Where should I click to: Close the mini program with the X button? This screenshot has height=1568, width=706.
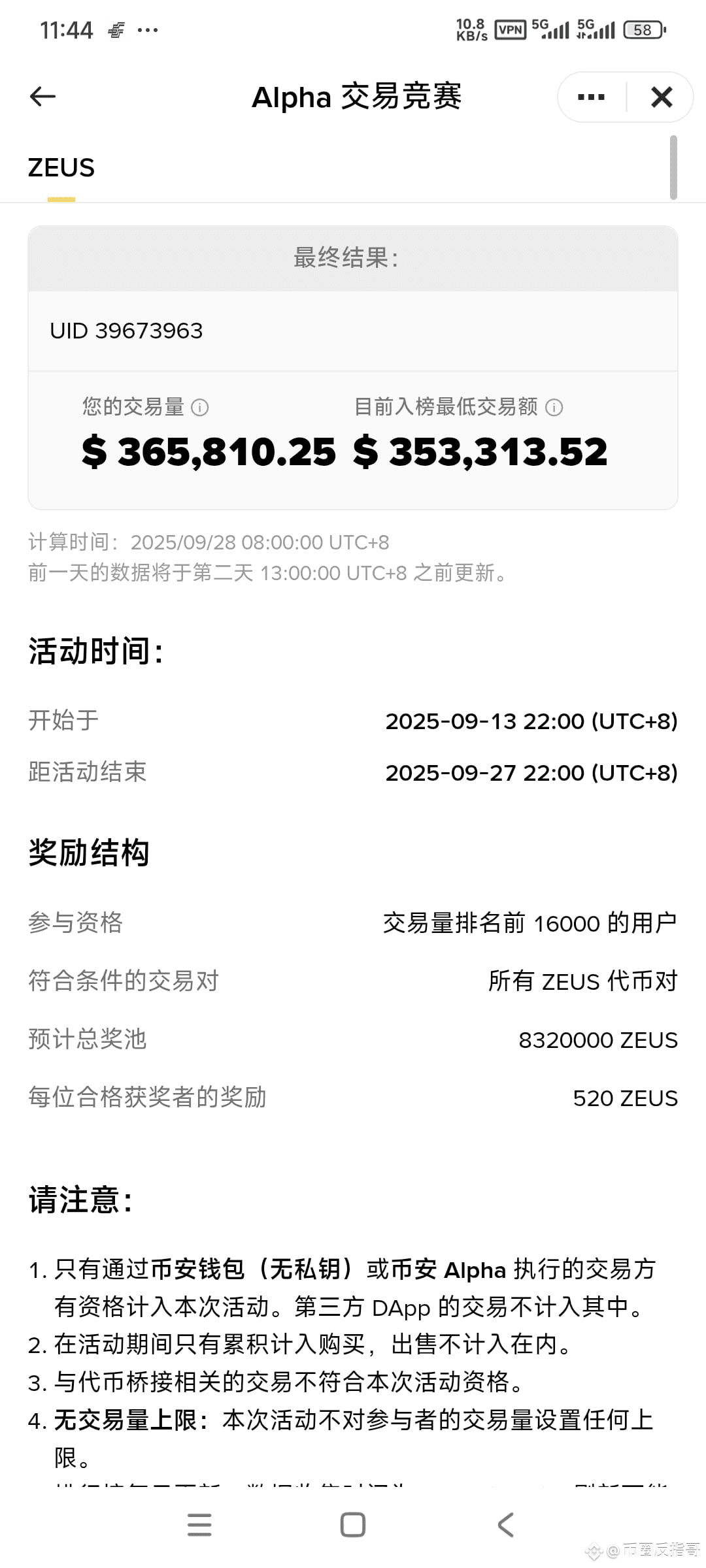click(x=662, y=96)
